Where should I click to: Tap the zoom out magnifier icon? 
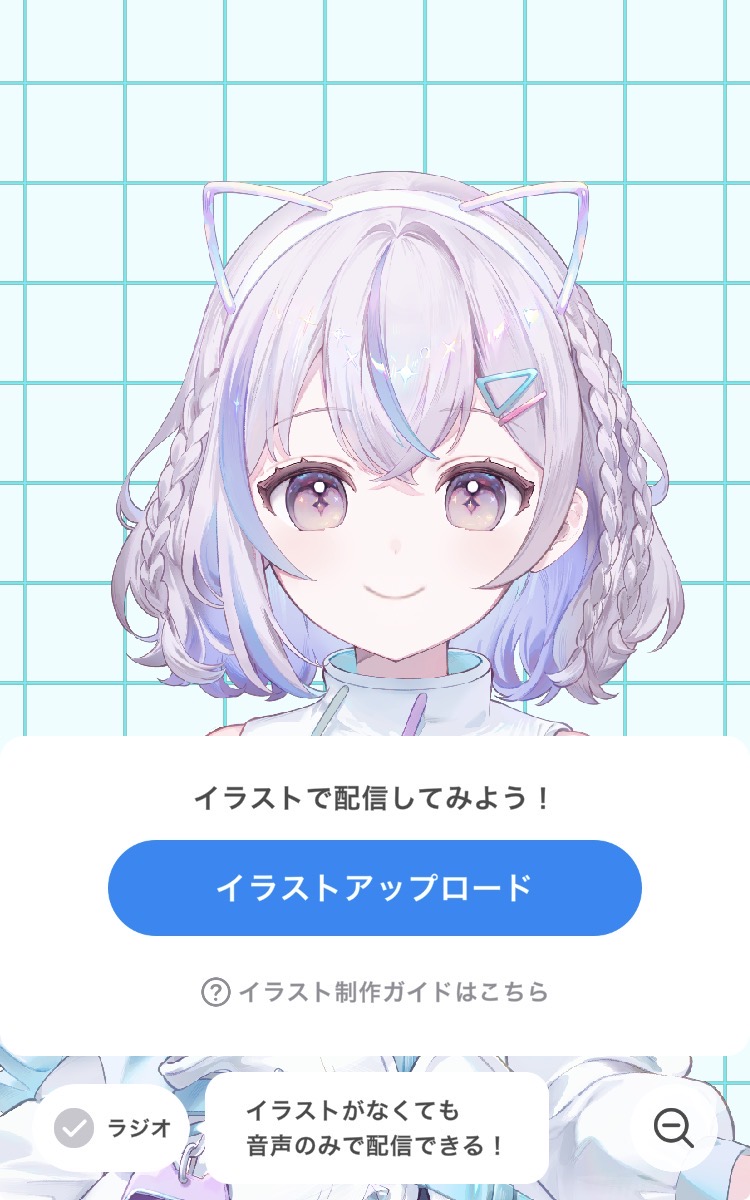(673, 1128)
